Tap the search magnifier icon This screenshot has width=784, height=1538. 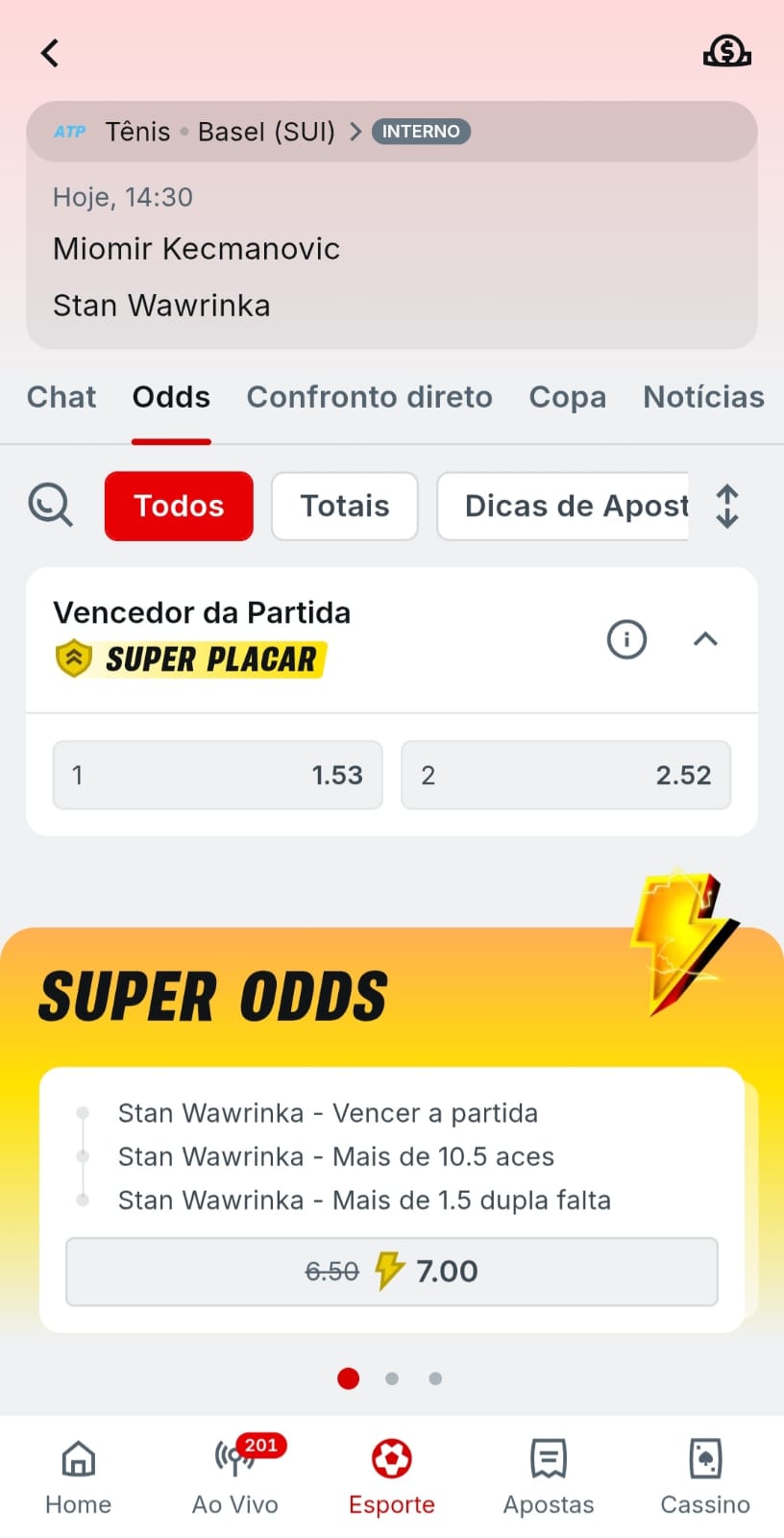coord(50,506)
